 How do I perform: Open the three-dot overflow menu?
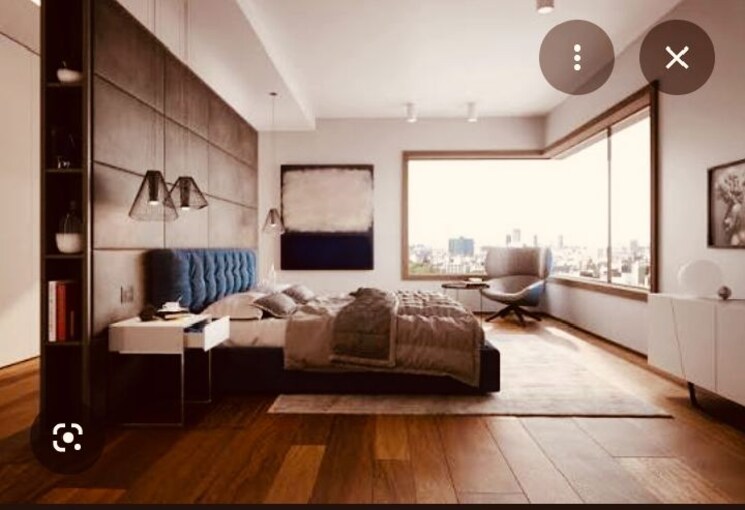[577, 58]
